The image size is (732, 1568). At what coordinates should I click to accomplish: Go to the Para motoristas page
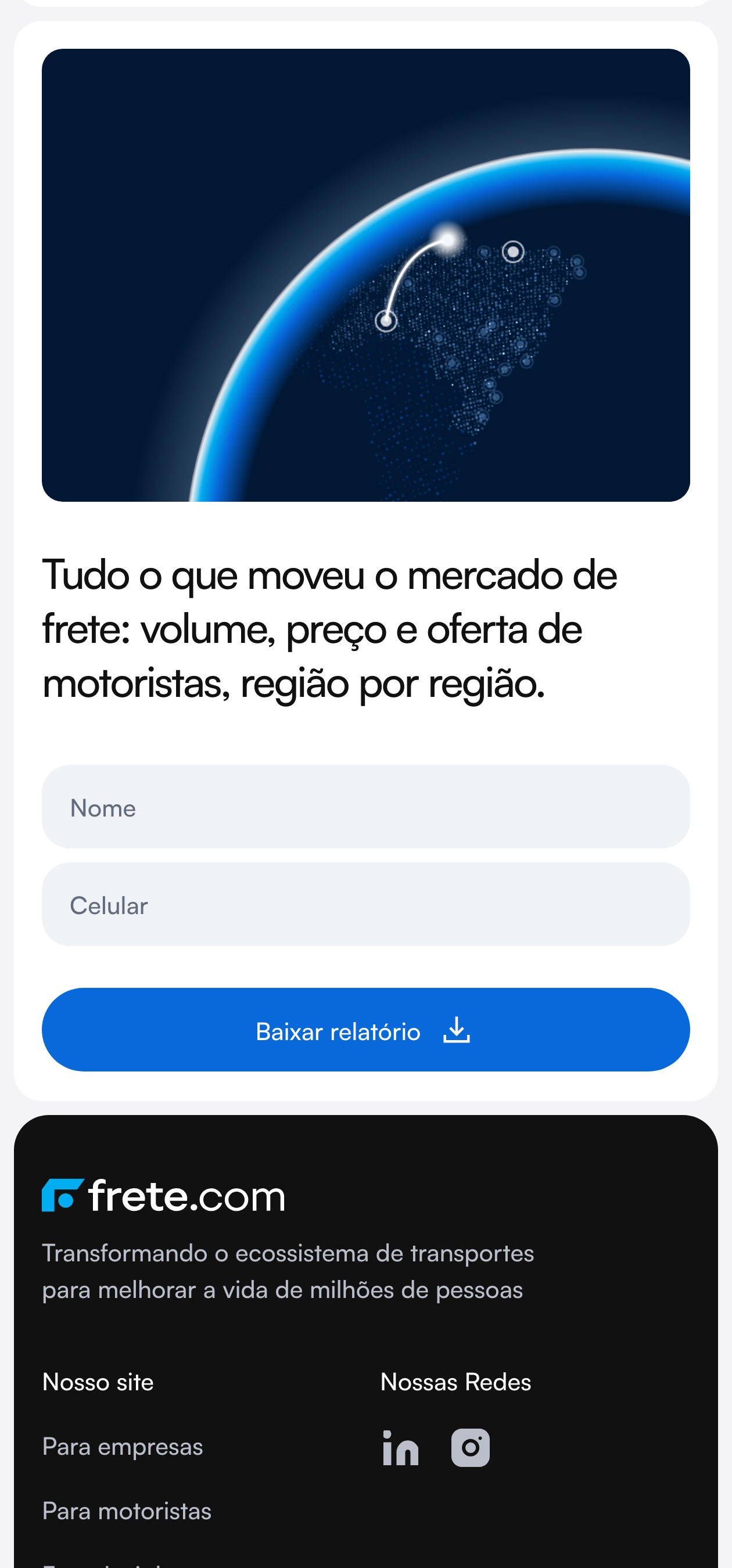(x=127, y=1511)
